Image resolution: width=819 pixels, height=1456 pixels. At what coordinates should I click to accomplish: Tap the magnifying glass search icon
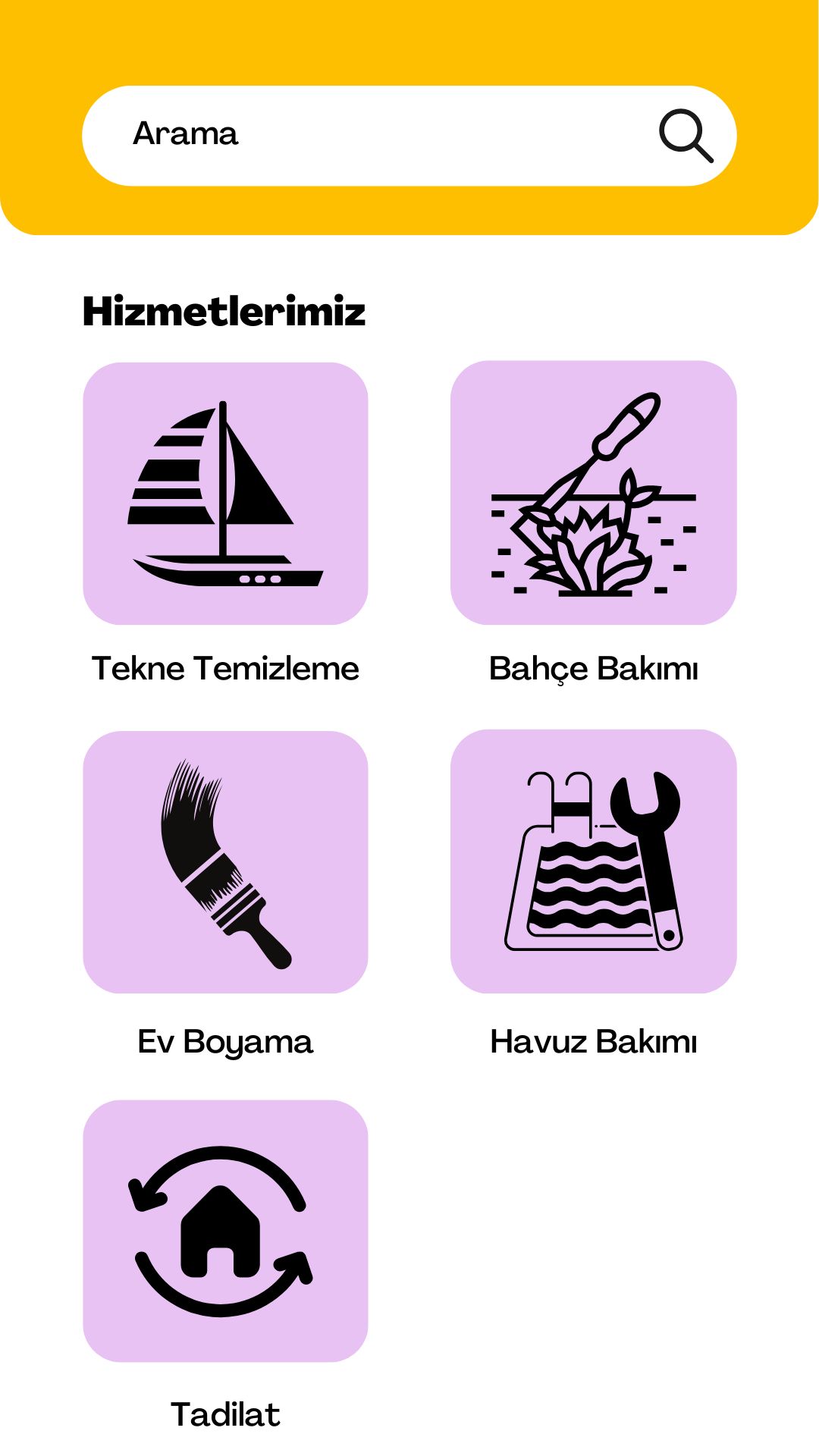click(686, 136)
